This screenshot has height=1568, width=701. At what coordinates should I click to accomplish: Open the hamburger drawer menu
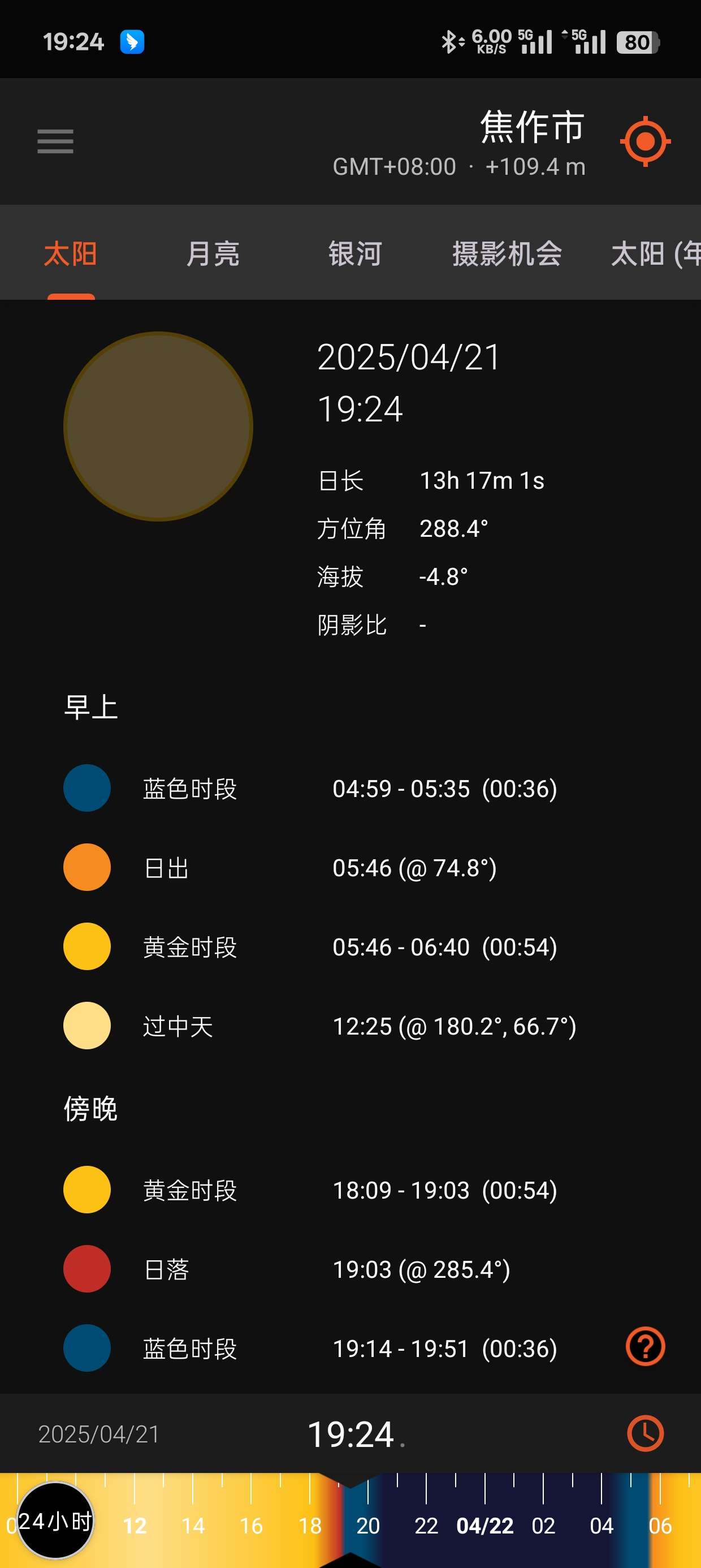click(x=55, y=141)
